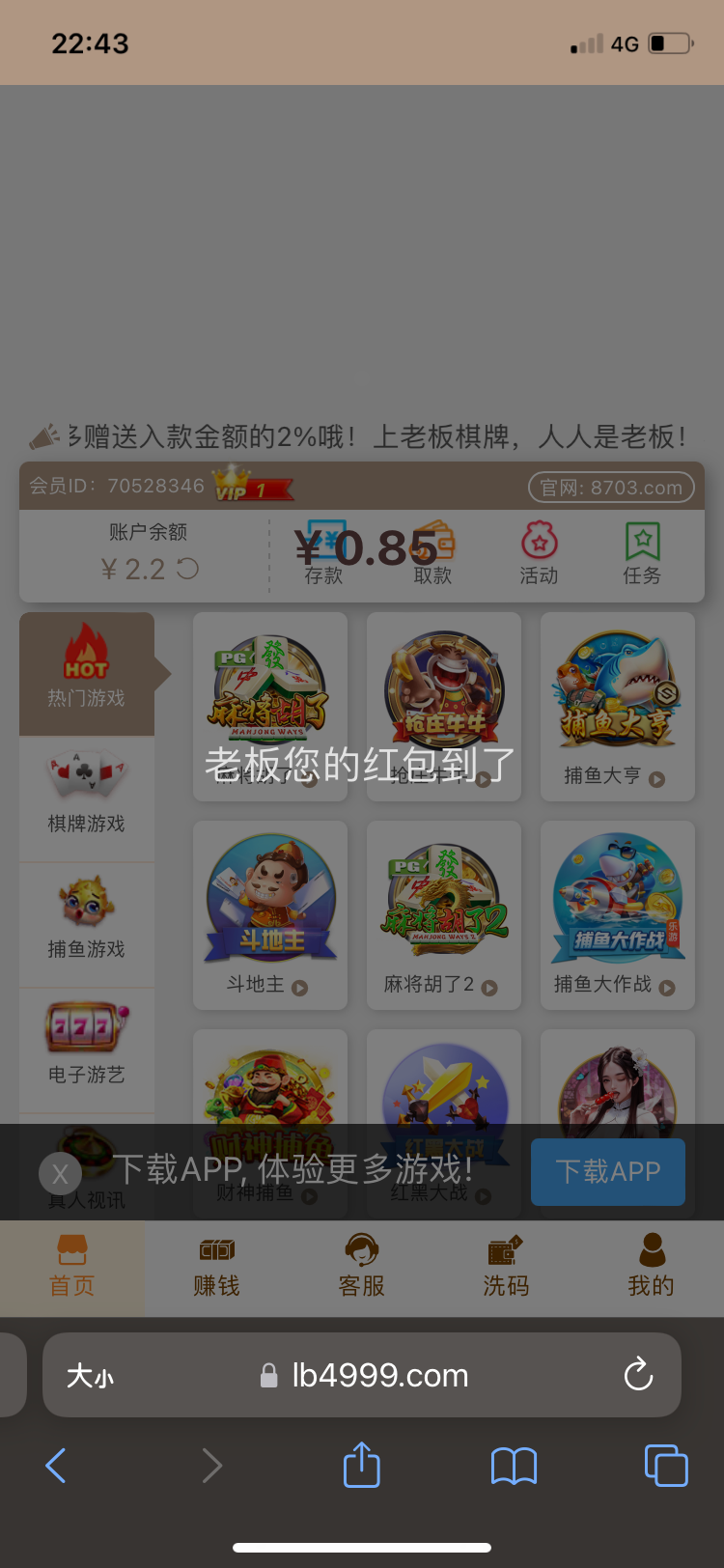Open the 捕鱼大作战 game
This screenshot has height=1568, width=724.
pyautogui.click(x=617, y=914)
